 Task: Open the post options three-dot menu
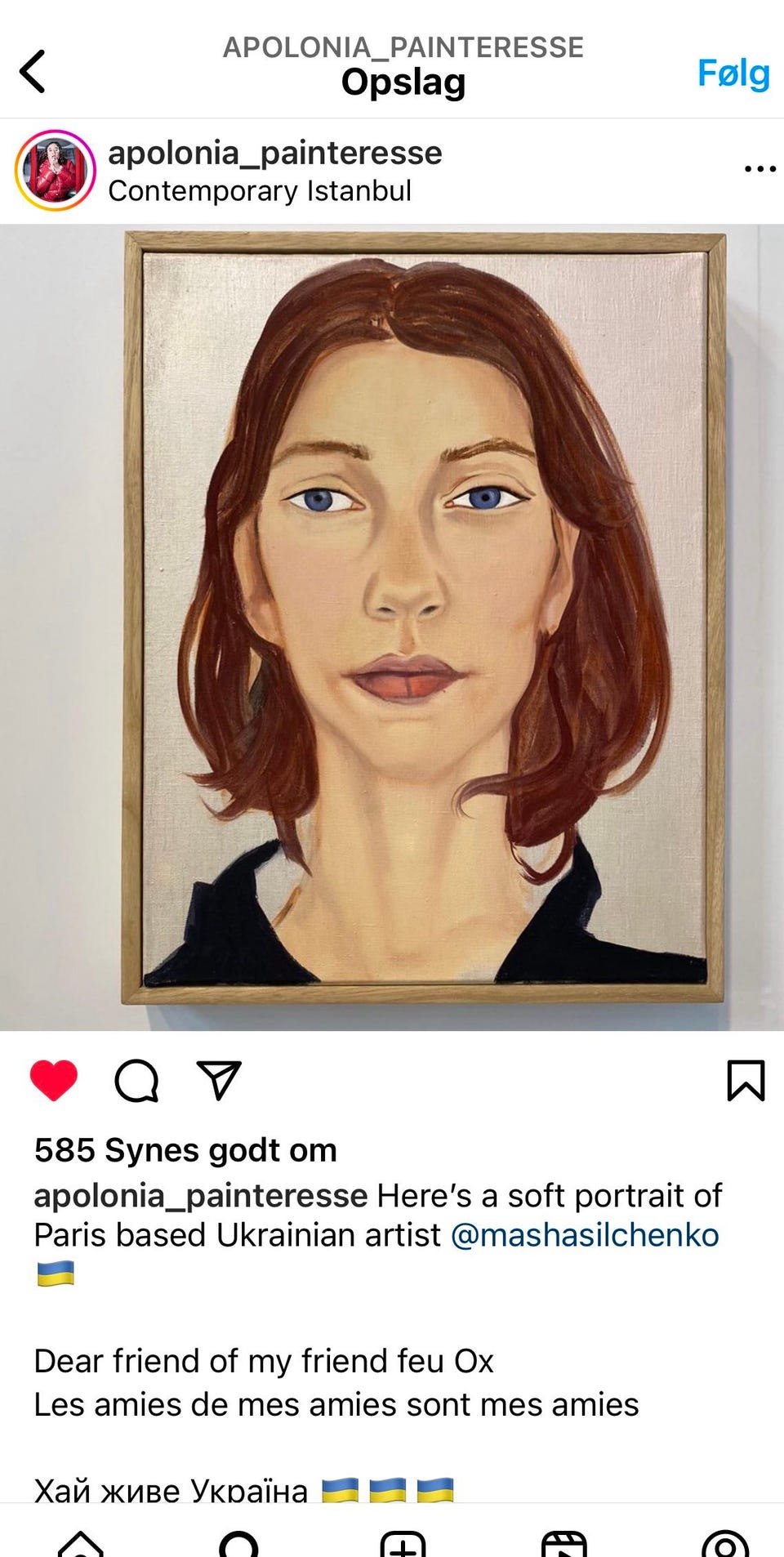759,167
